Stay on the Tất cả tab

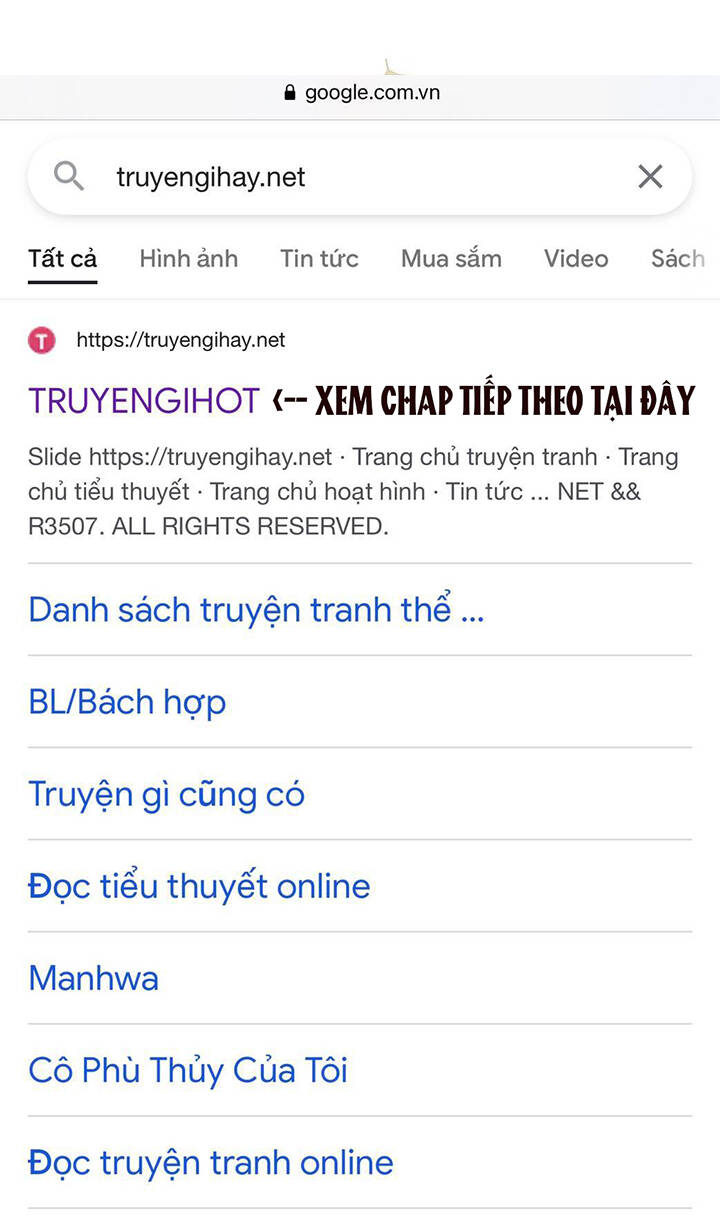[62, 258]
